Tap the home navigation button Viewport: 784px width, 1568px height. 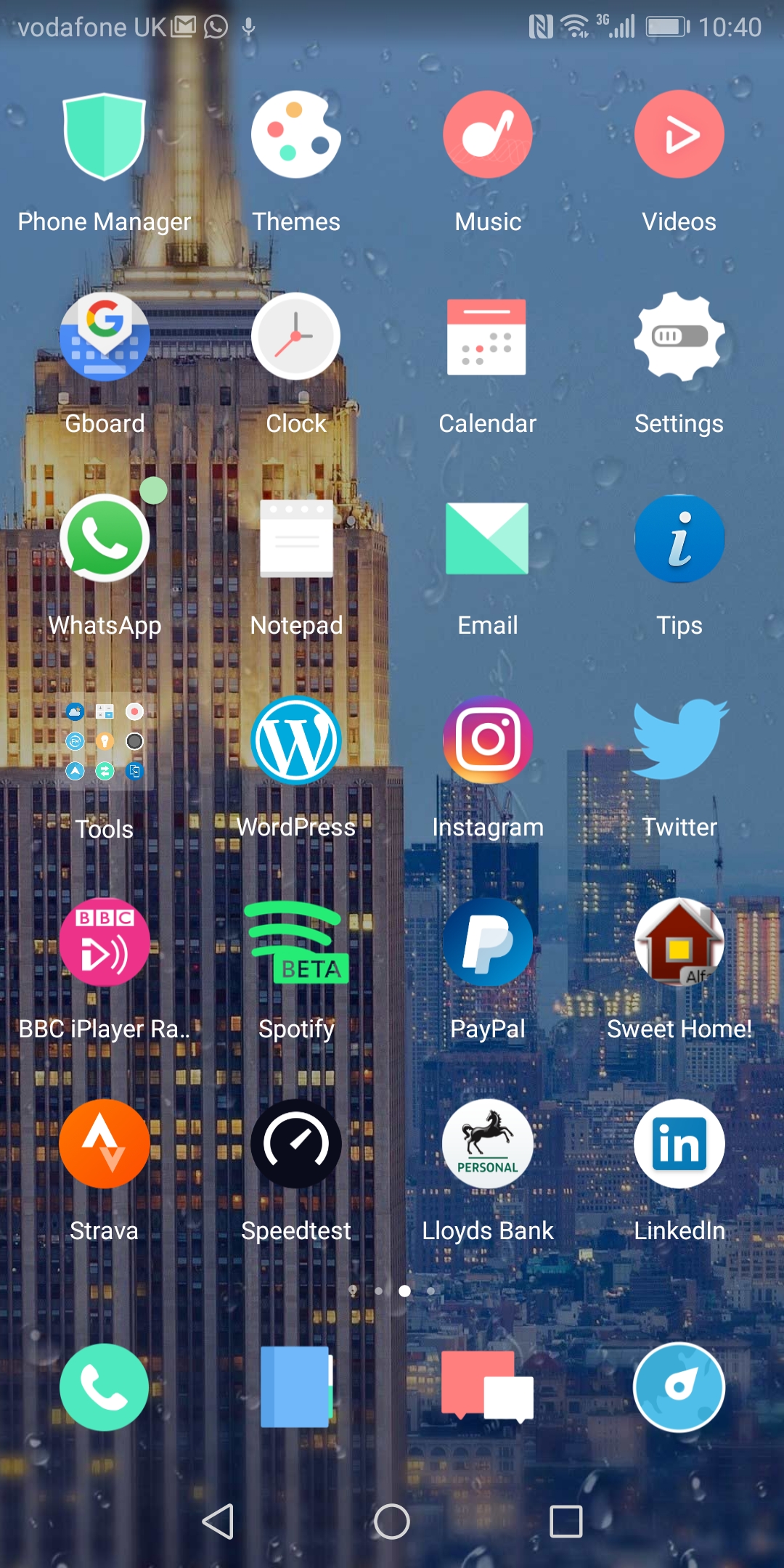(x=392, y=1521)
